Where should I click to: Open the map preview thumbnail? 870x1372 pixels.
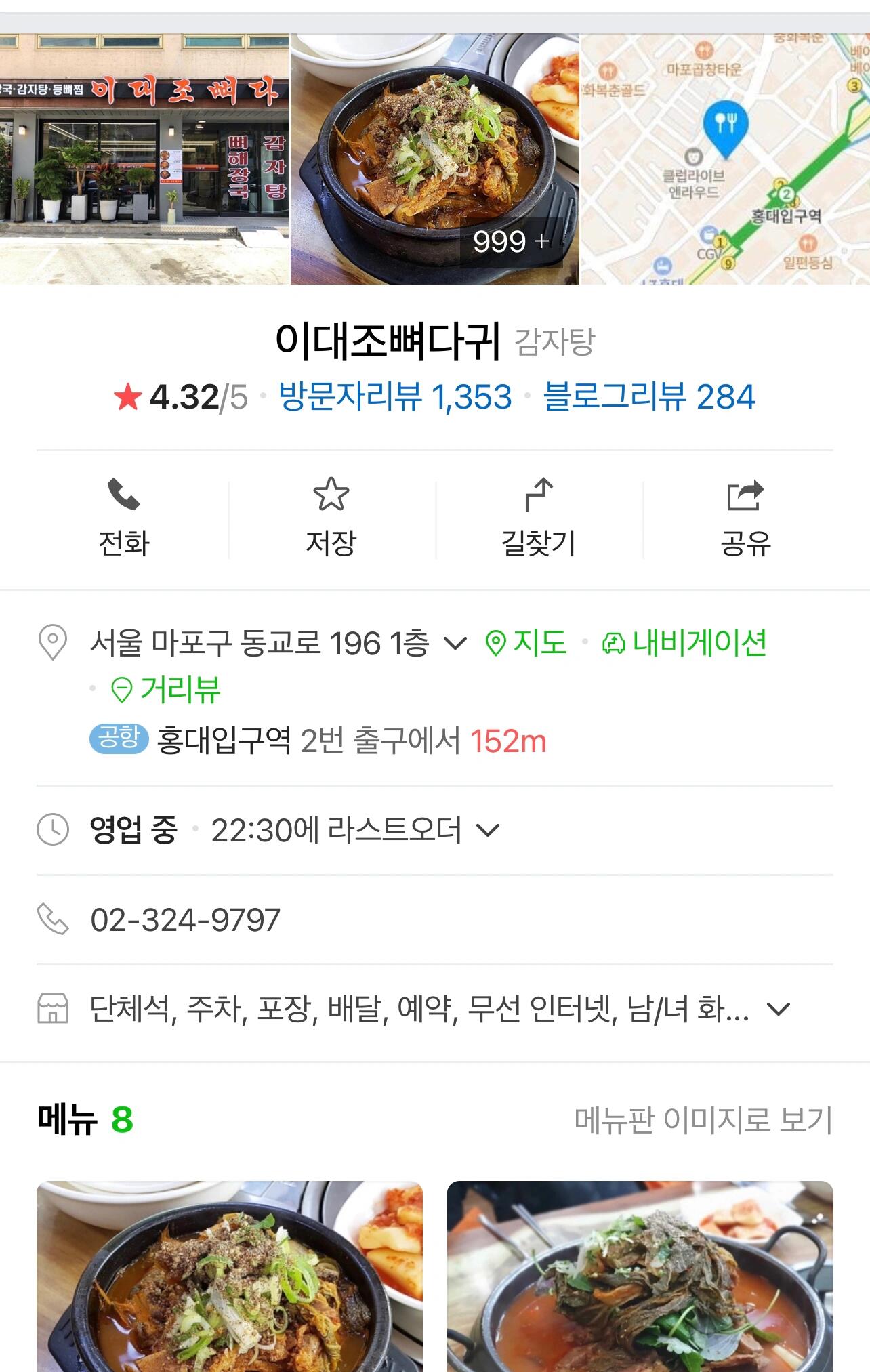click(x=725, y=159)
